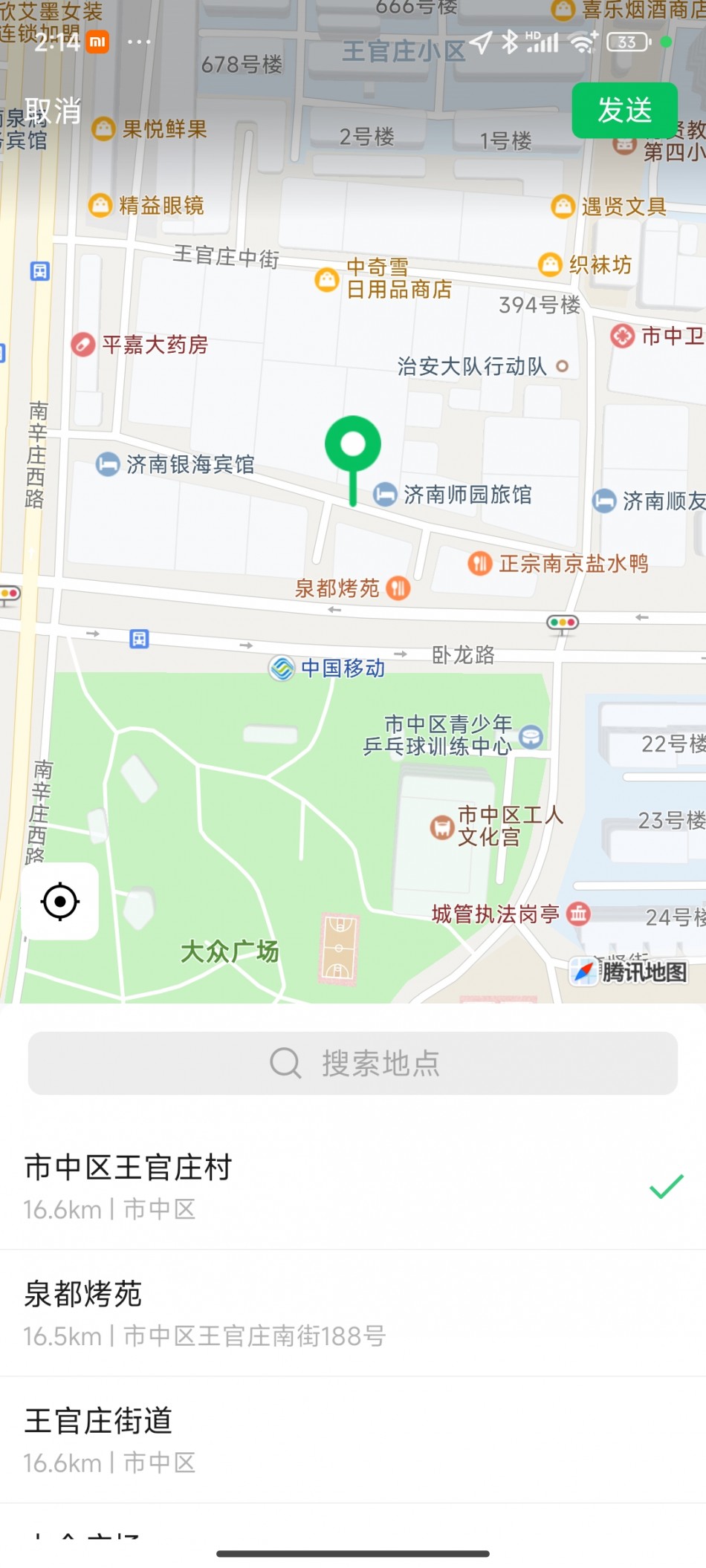Send the selected location with 发送

coord(624,111)
